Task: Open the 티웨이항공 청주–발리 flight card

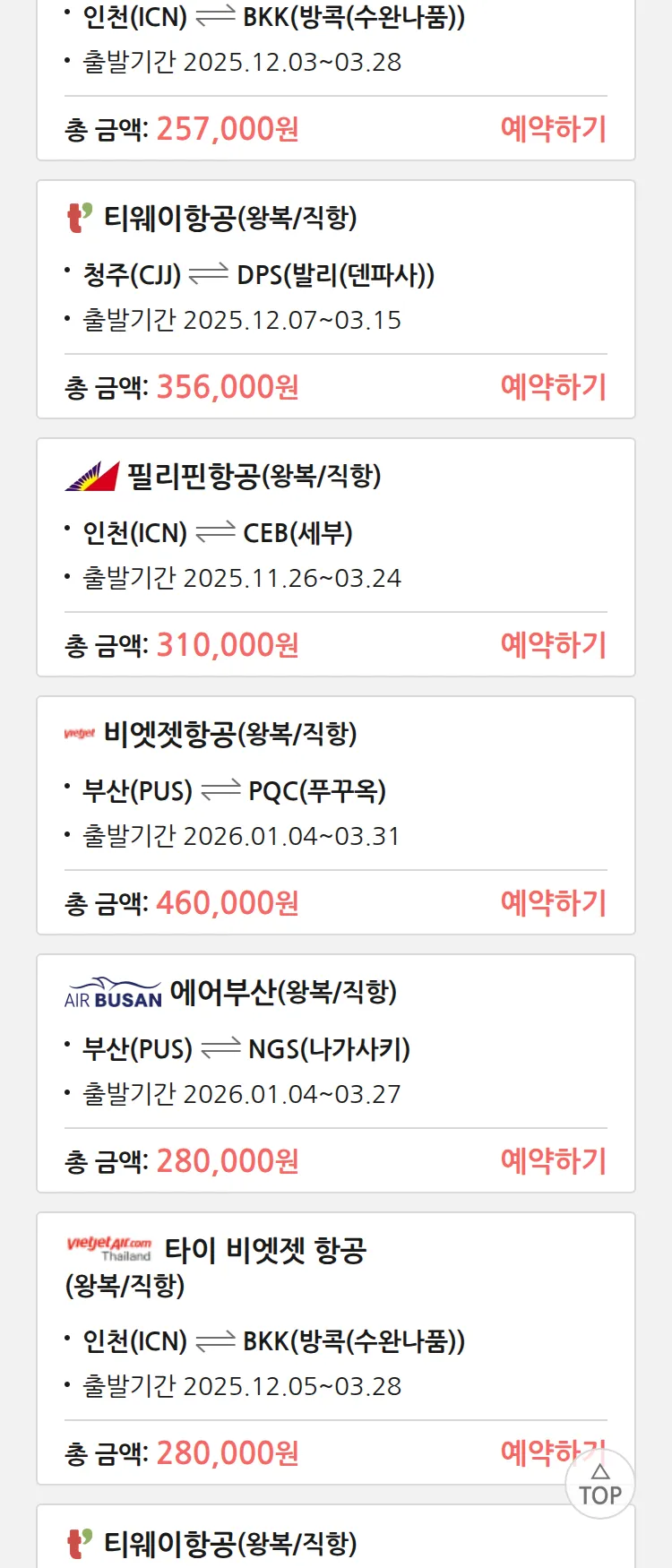Action: [336, 269]
